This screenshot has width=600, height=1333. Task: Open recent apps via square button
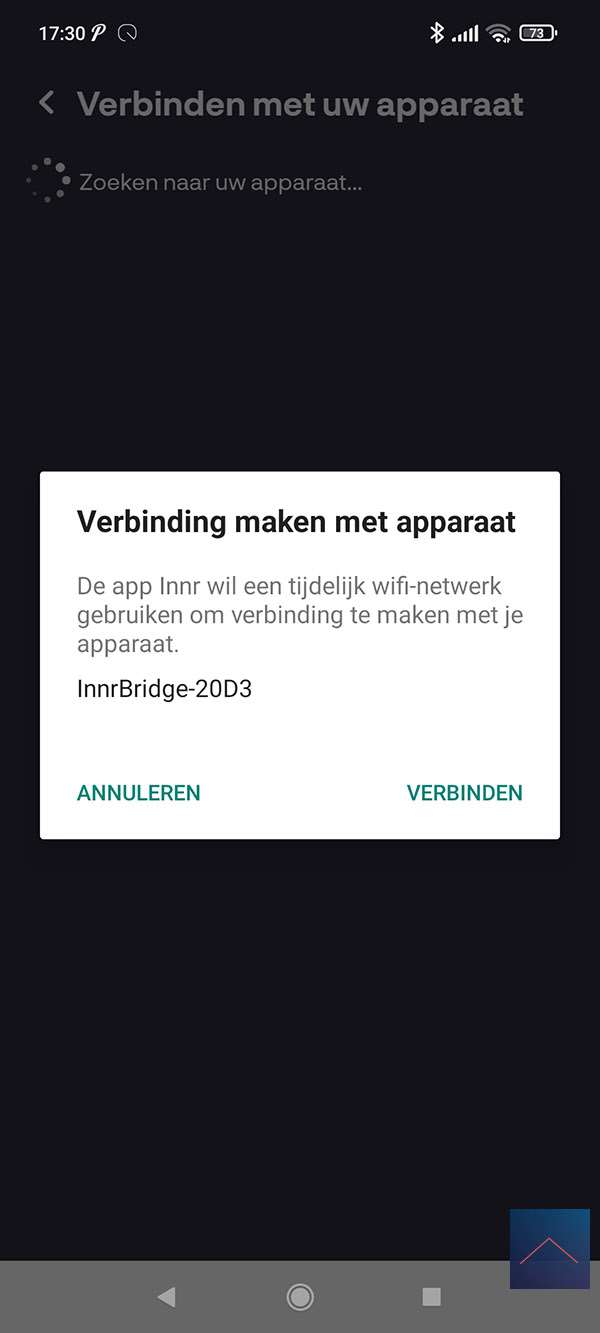tap(431, 1297)
